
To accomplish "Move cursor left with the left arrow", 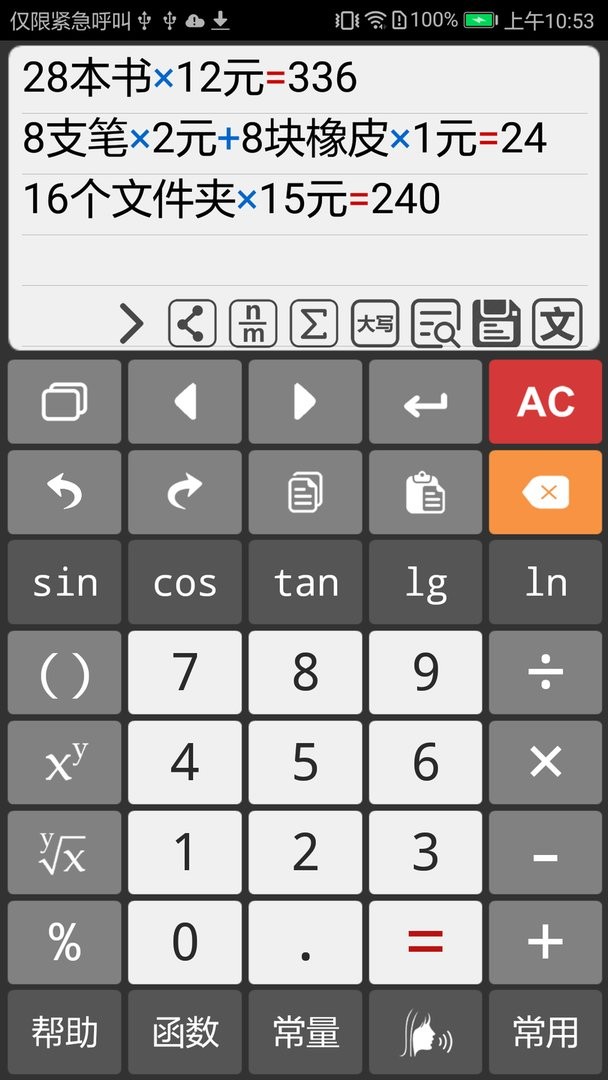I will (185, 402).
